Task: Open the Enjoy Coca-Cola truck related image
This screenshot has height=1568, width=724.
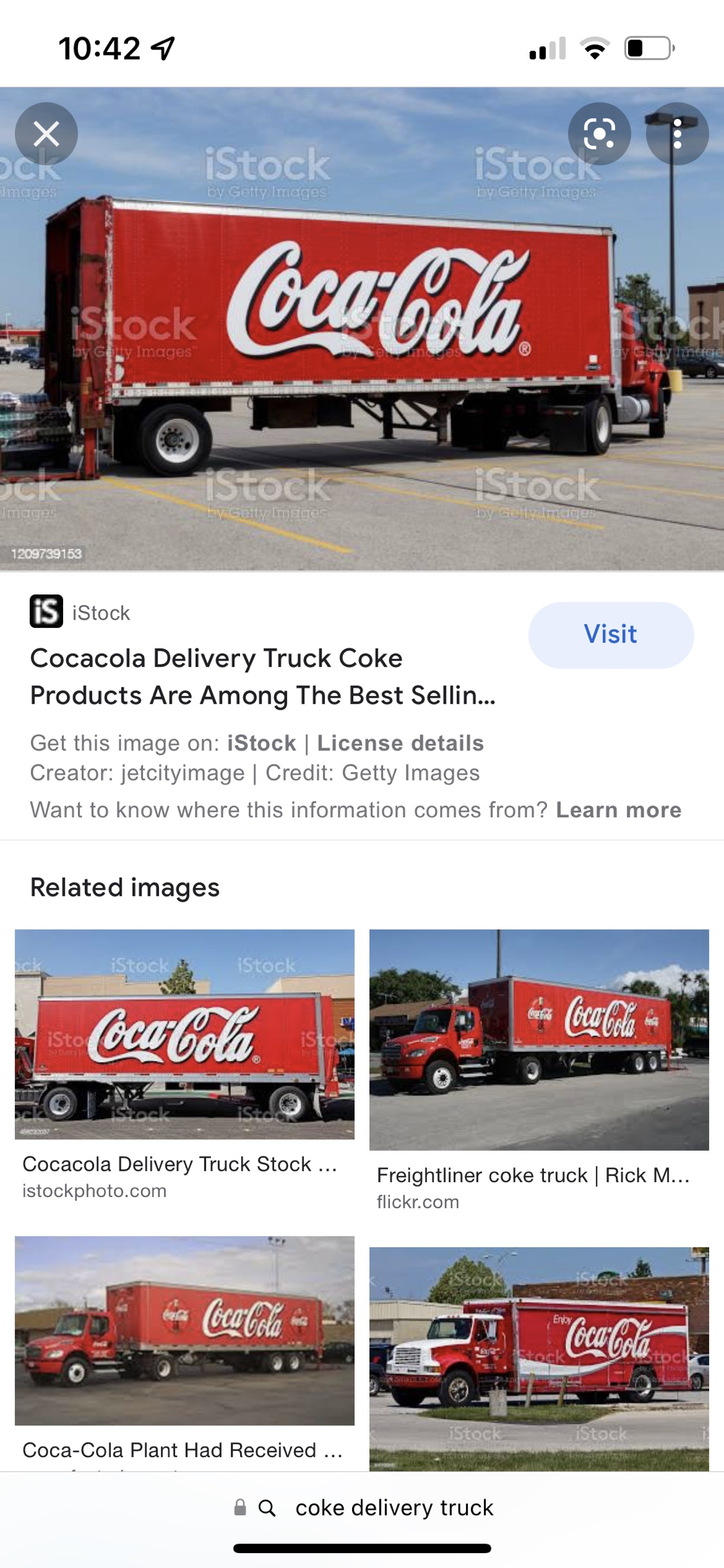Action: [539, 1357]
